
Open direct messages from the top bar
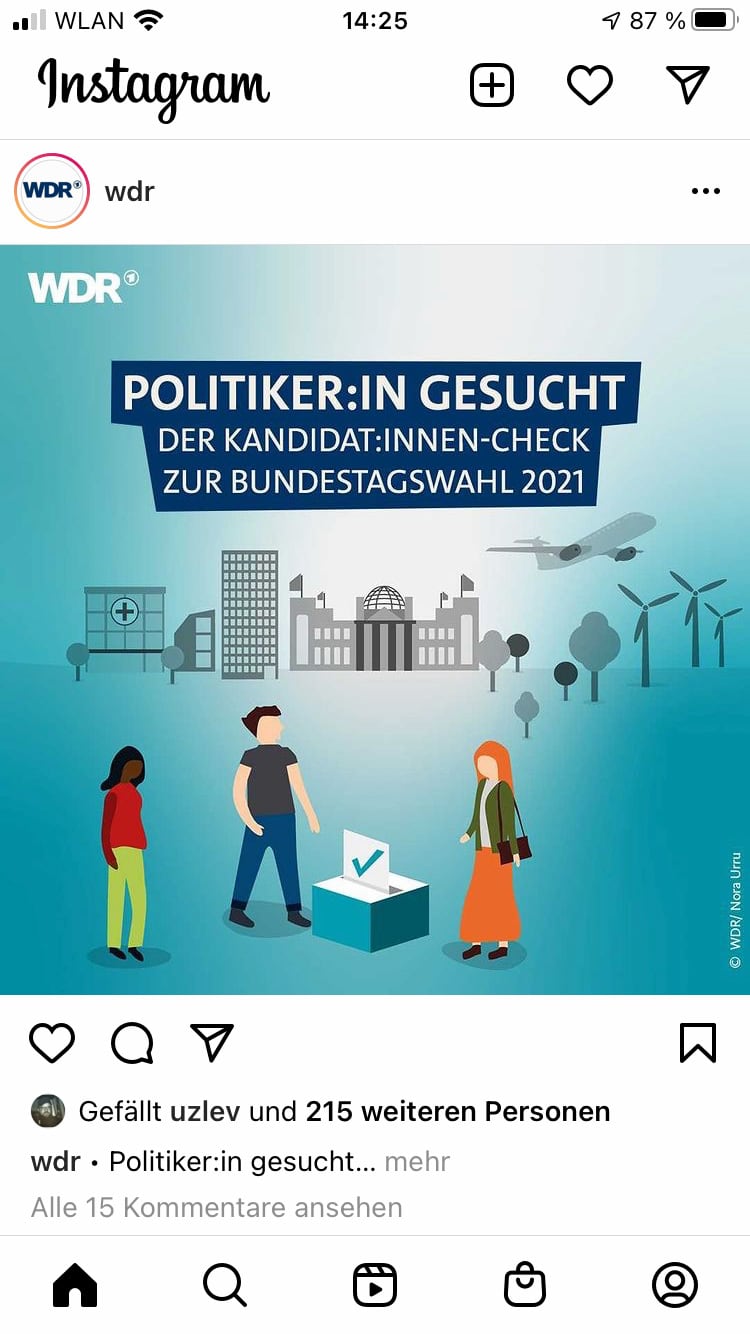687,85
